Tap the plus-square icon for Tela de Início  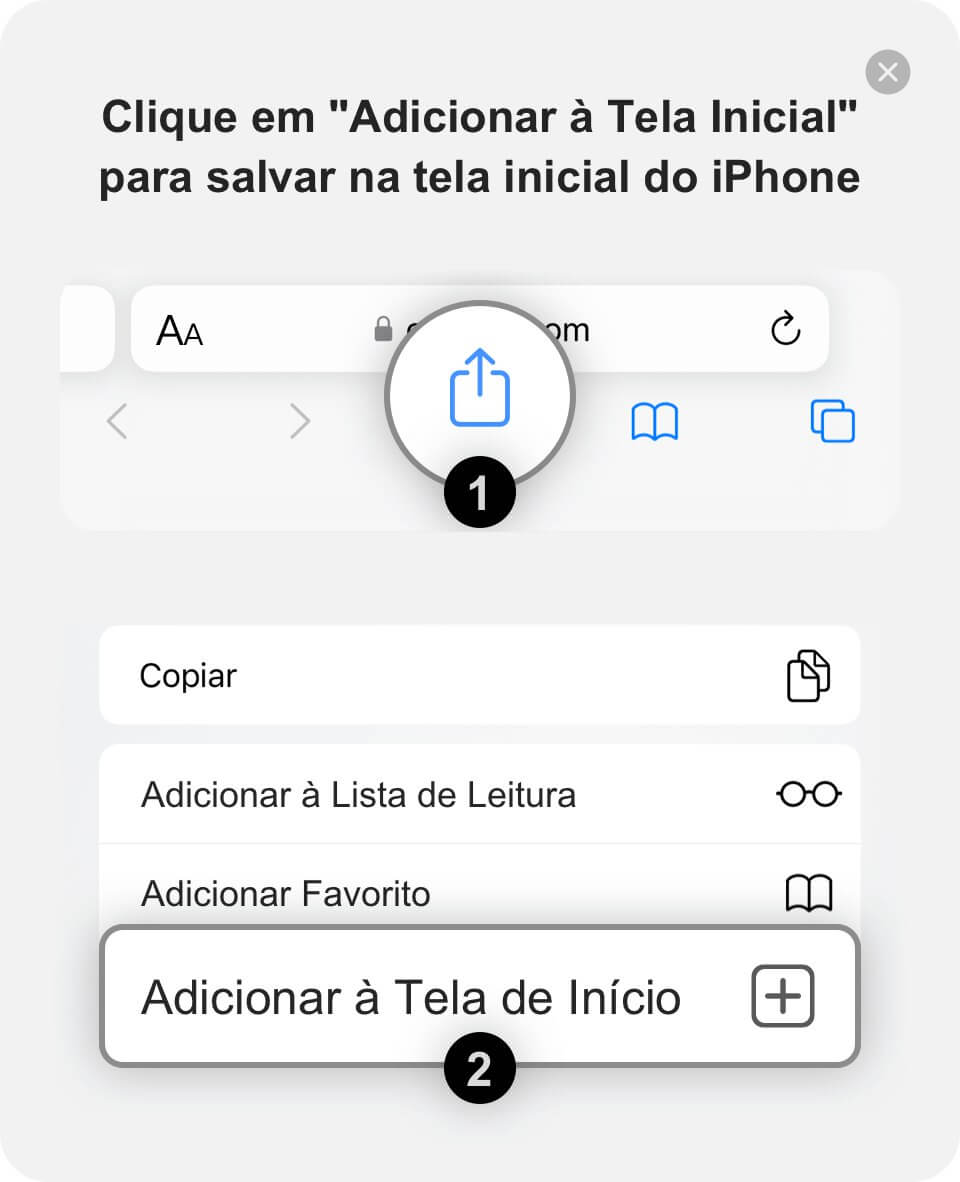783,995
